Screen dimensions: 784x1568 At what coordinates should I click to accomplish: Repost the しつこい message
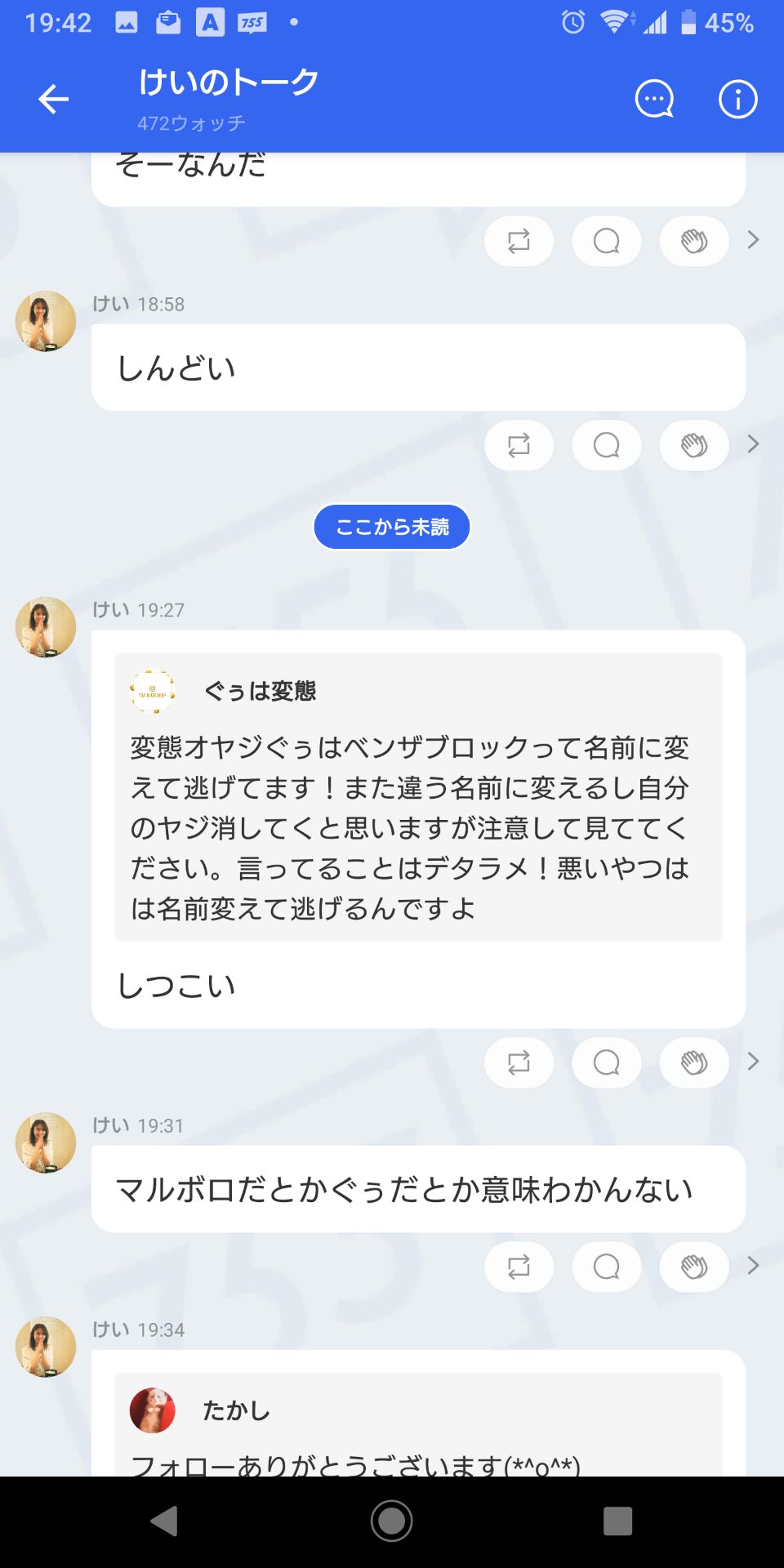pyautogui.click(x=519, y=1062)
